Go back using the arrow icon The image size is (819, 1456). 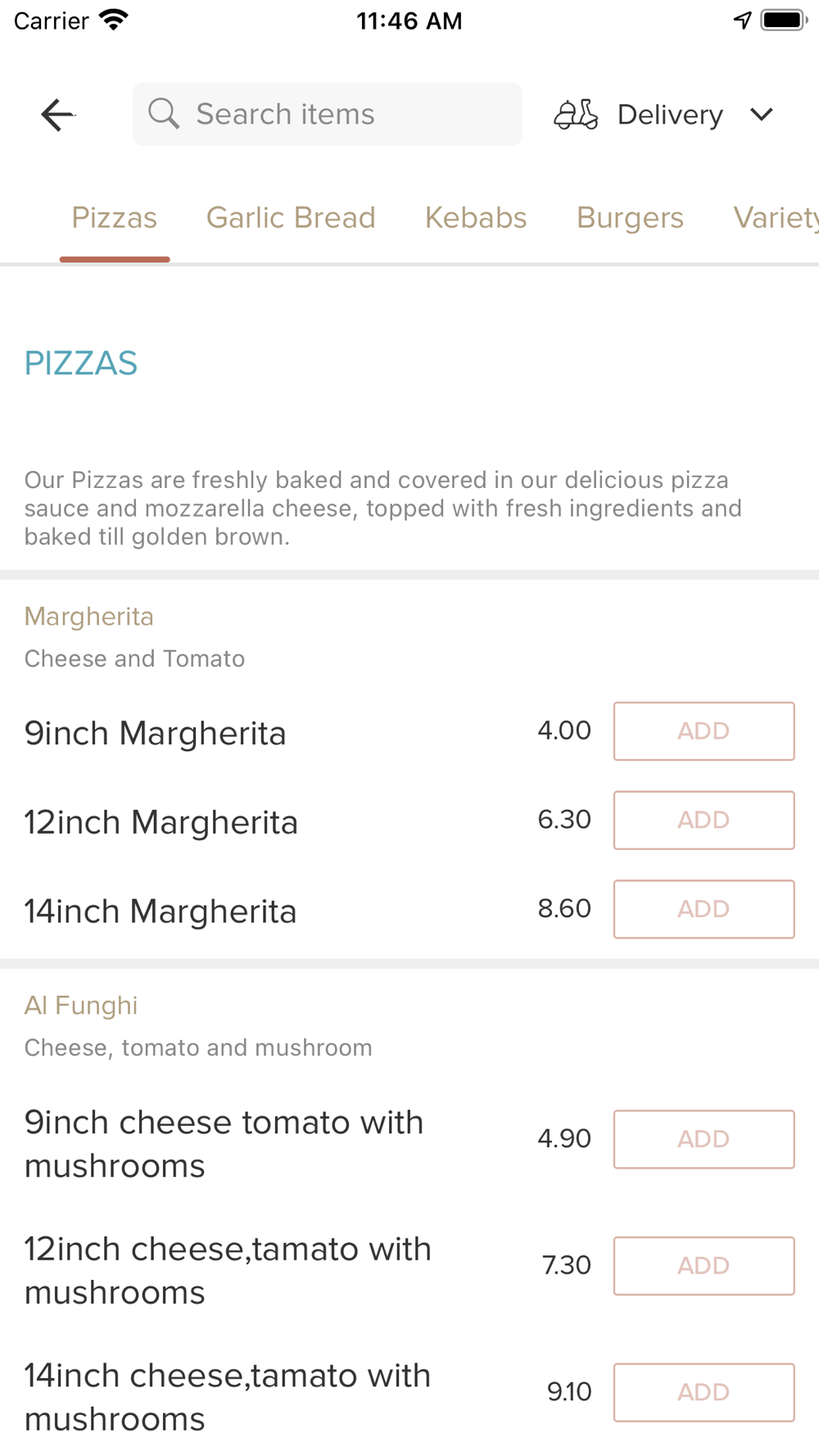57,115
